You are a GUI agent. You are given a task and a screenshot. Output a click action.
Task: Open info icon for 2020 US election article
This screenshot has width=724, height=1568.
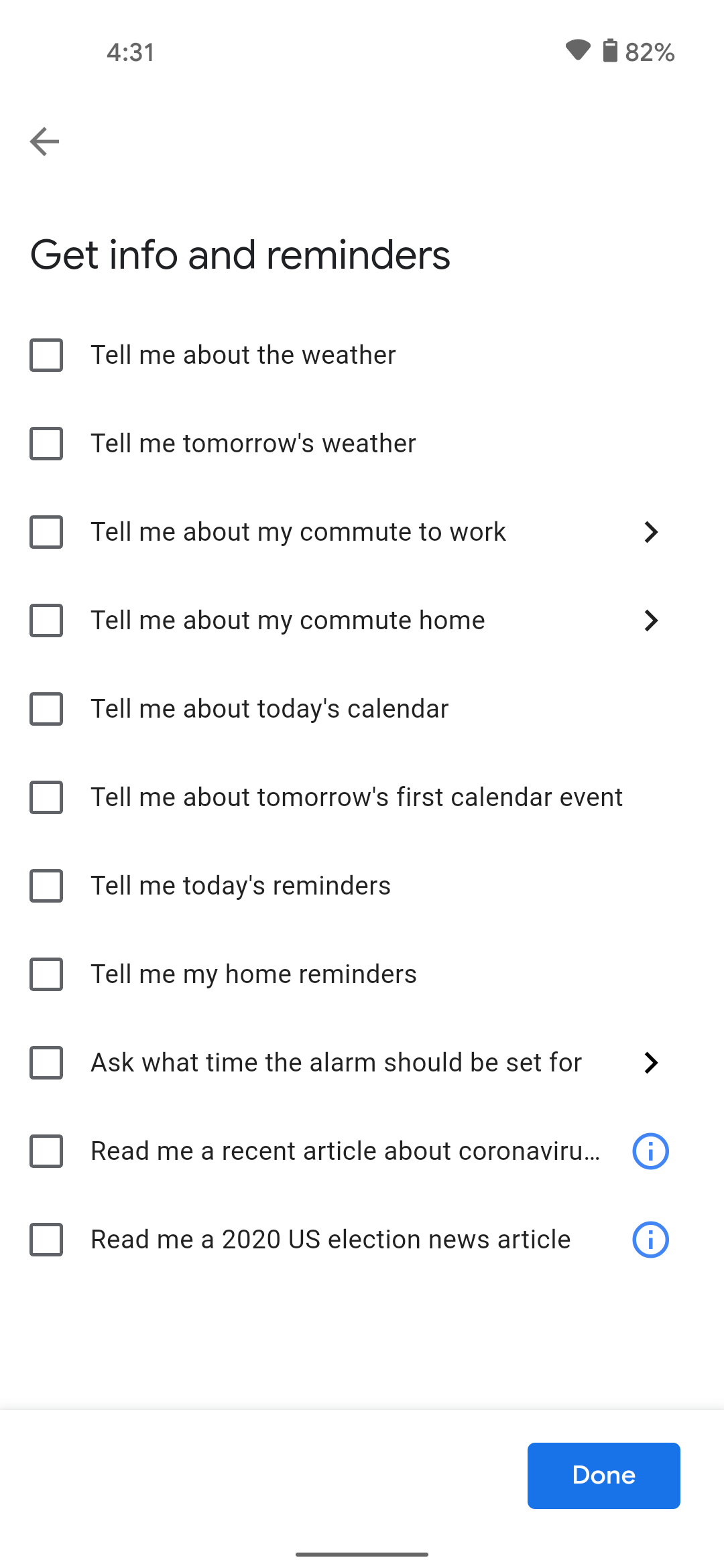[x=649, y=1239]
